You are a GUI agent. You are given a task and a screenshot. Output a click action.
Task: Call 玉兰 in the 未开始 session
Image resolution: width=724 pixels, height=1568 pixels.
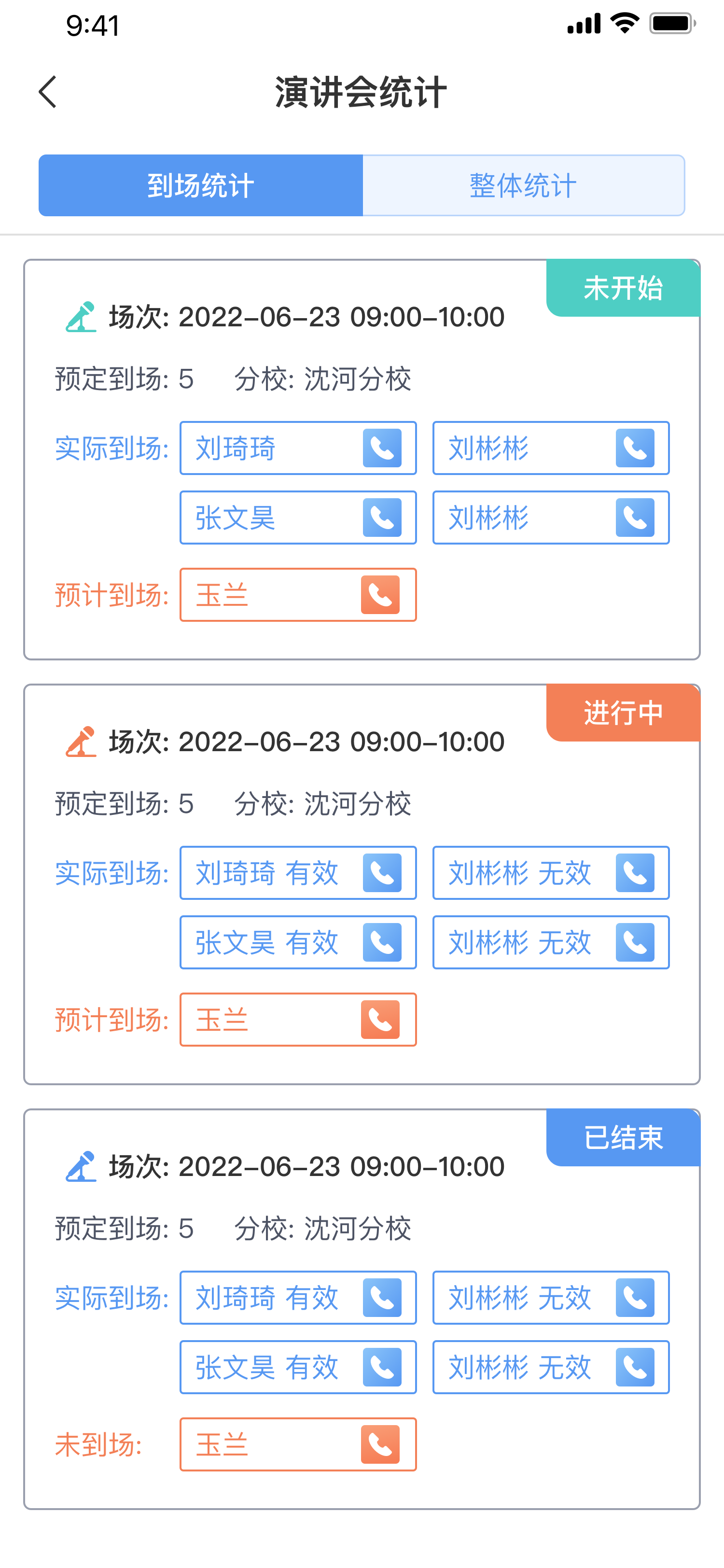[x=380, y=595]
